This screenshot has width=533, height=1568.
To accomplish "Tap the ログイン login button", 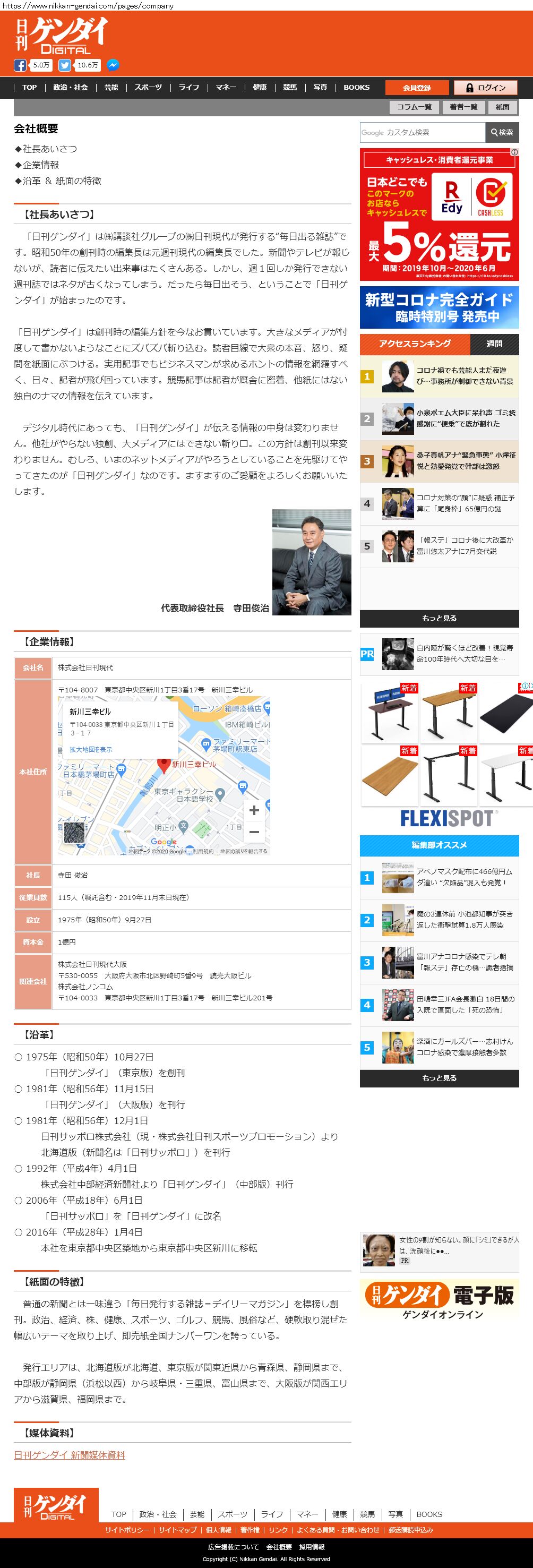I will tap(485, 88).
